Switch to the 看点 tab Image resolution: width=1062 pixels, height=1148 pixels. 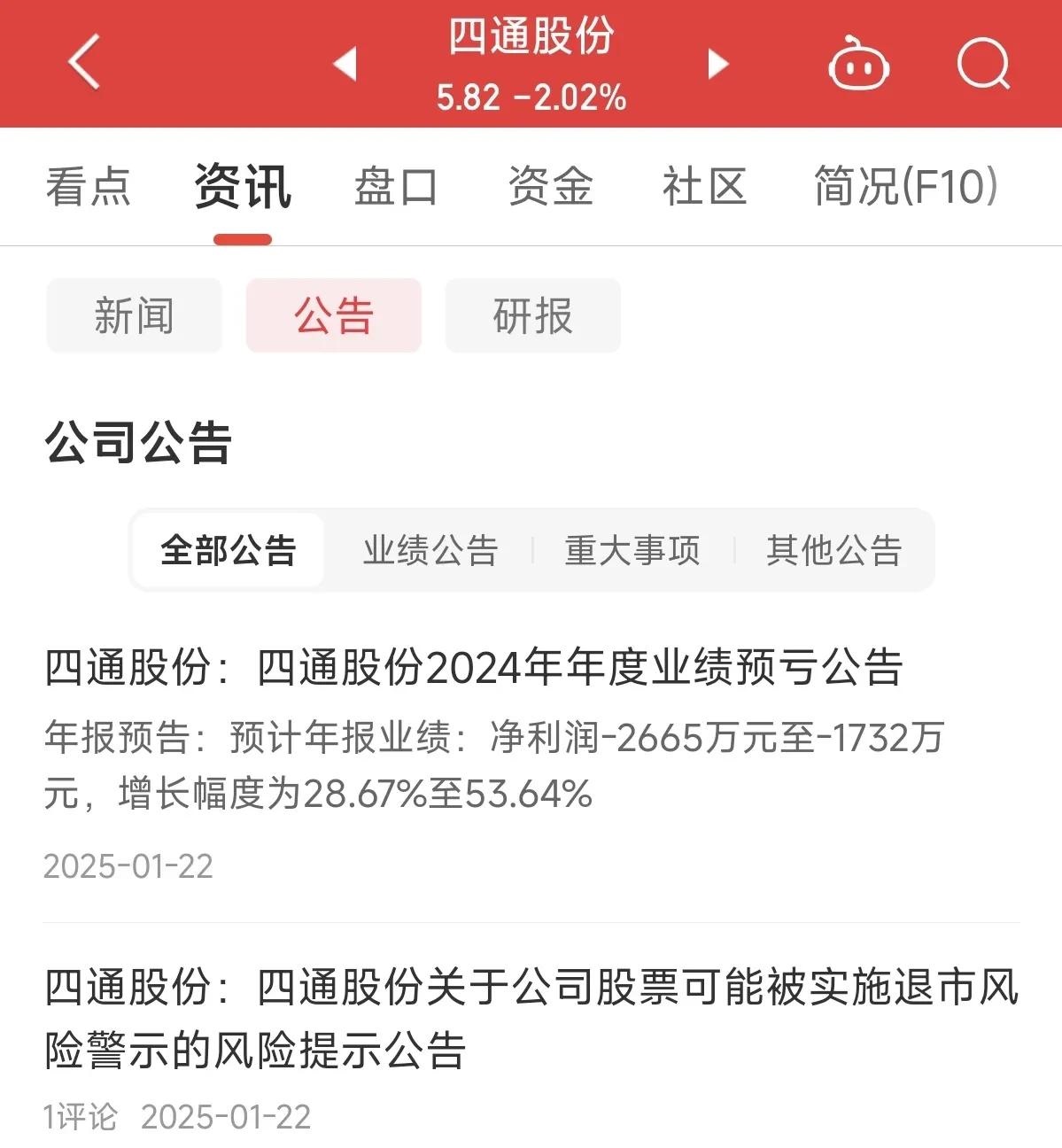[x=89, y=187]
